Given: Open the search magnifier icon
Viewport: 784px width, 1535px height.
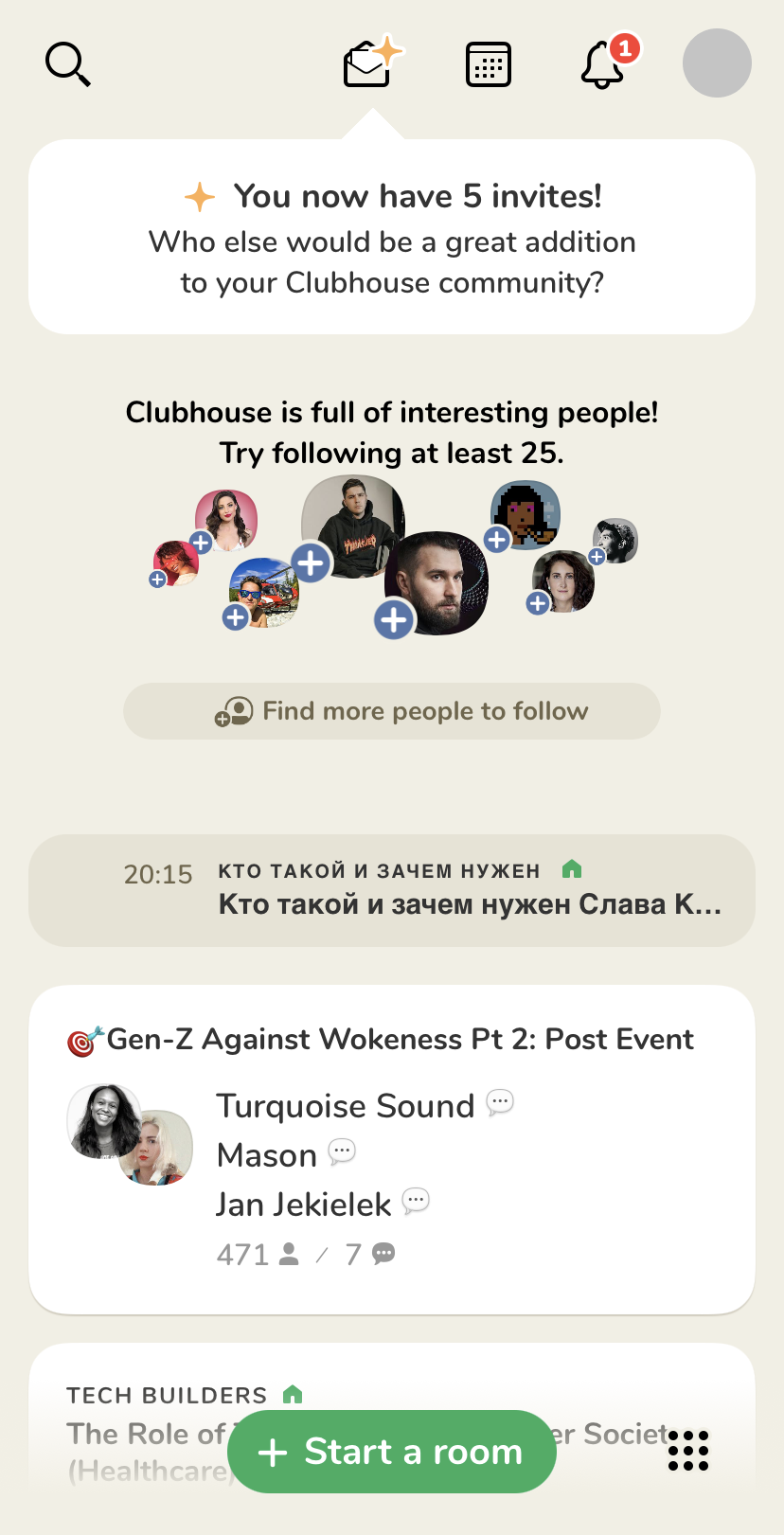Looking at the screenshot, I should (67, 64).
